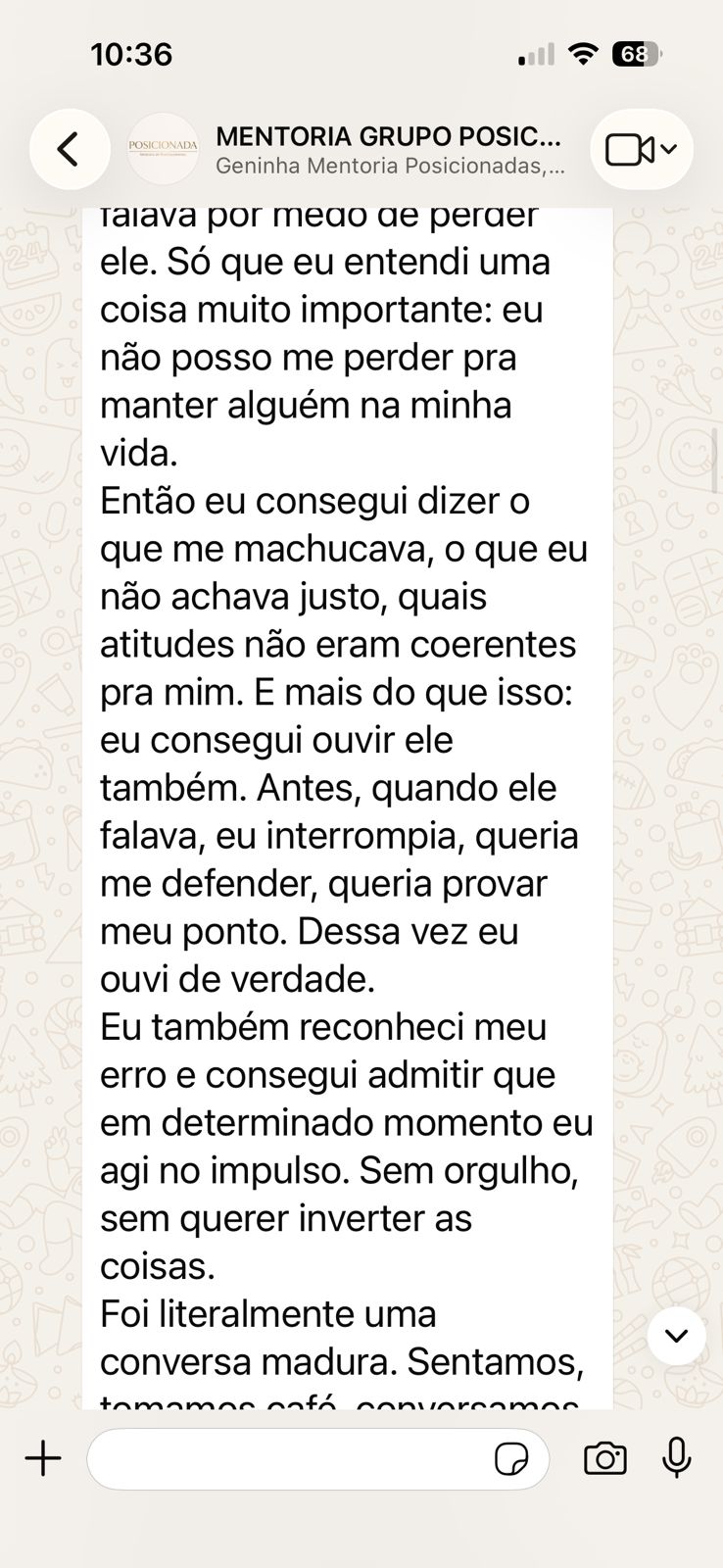Go back to the chat list
Viewport: 723px width, 1568px height.
(x=70, y=149)
